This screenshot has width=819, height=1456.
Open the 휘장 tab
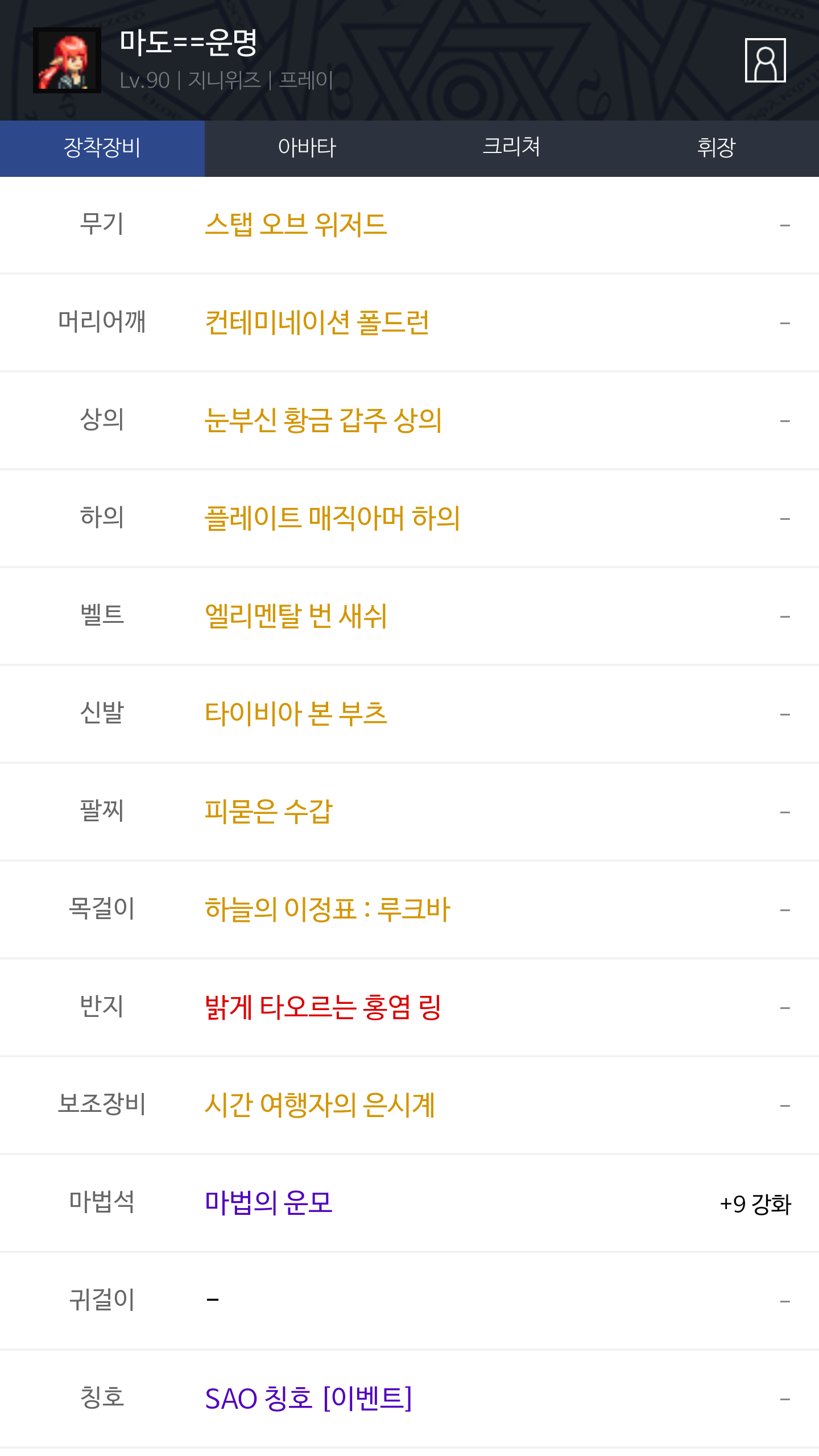click(x=716, y=148)
